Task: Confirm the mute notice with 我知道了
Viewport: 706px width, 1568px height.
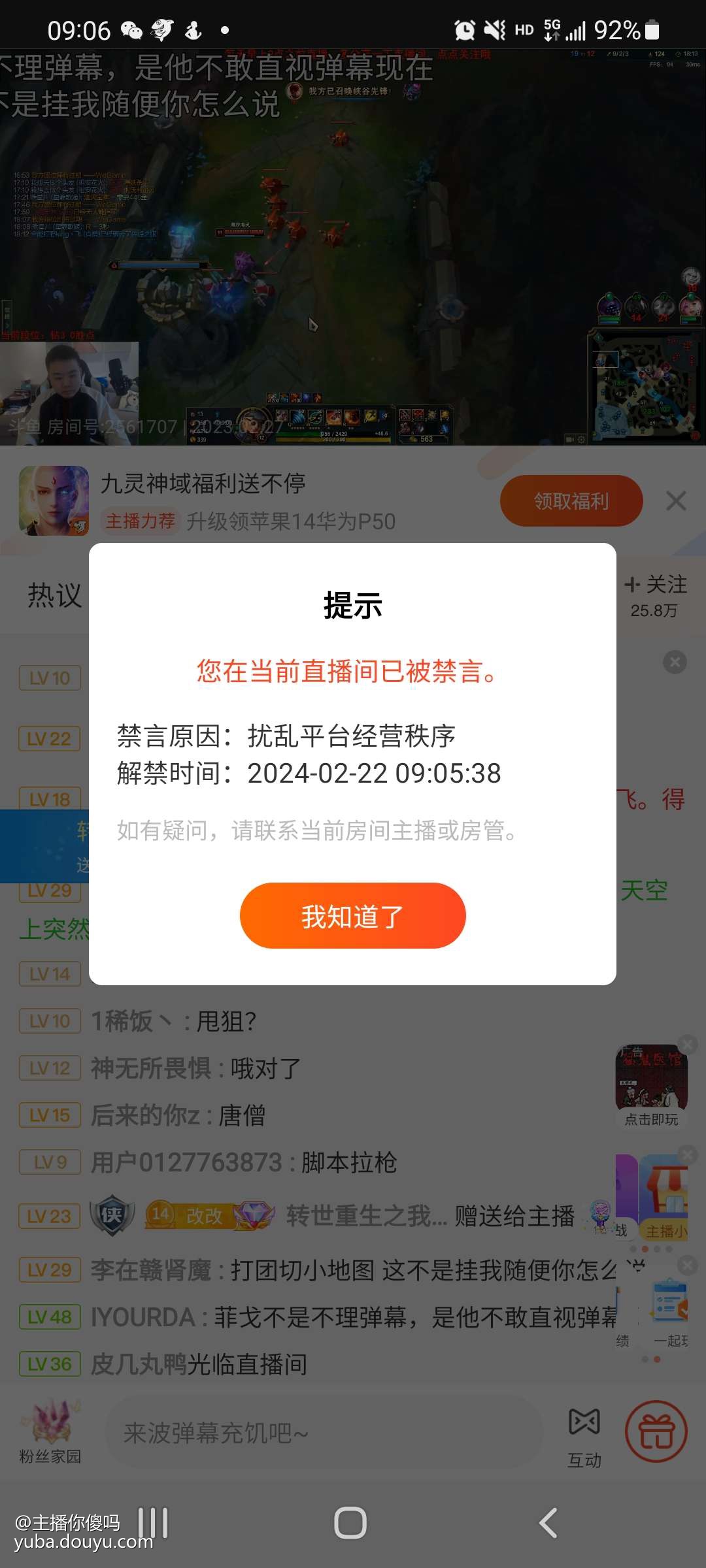Action: 352,915
